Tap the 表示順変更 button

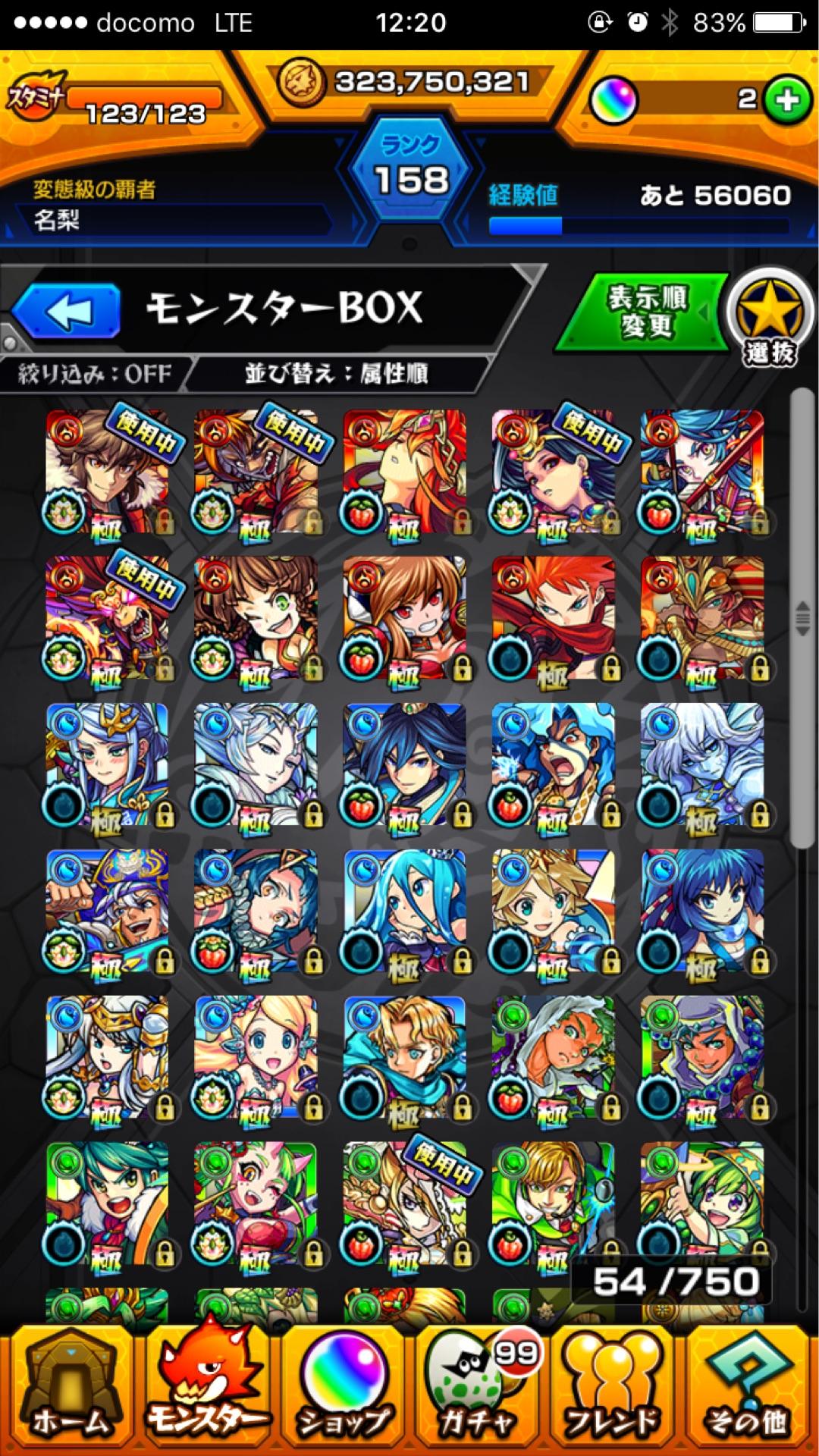point(645,312)
